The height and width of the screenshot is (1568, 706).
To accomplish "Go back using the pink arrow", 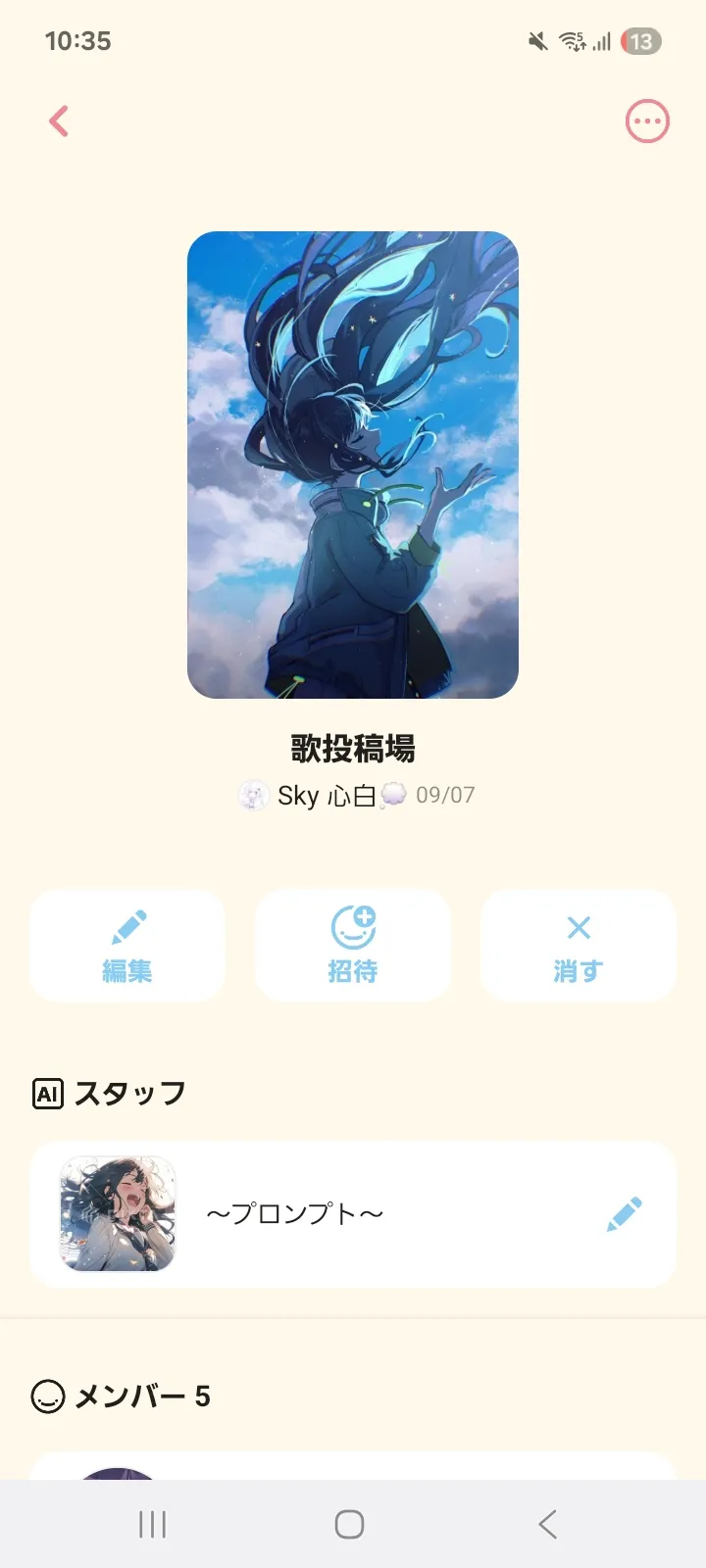I will (59, 122).
